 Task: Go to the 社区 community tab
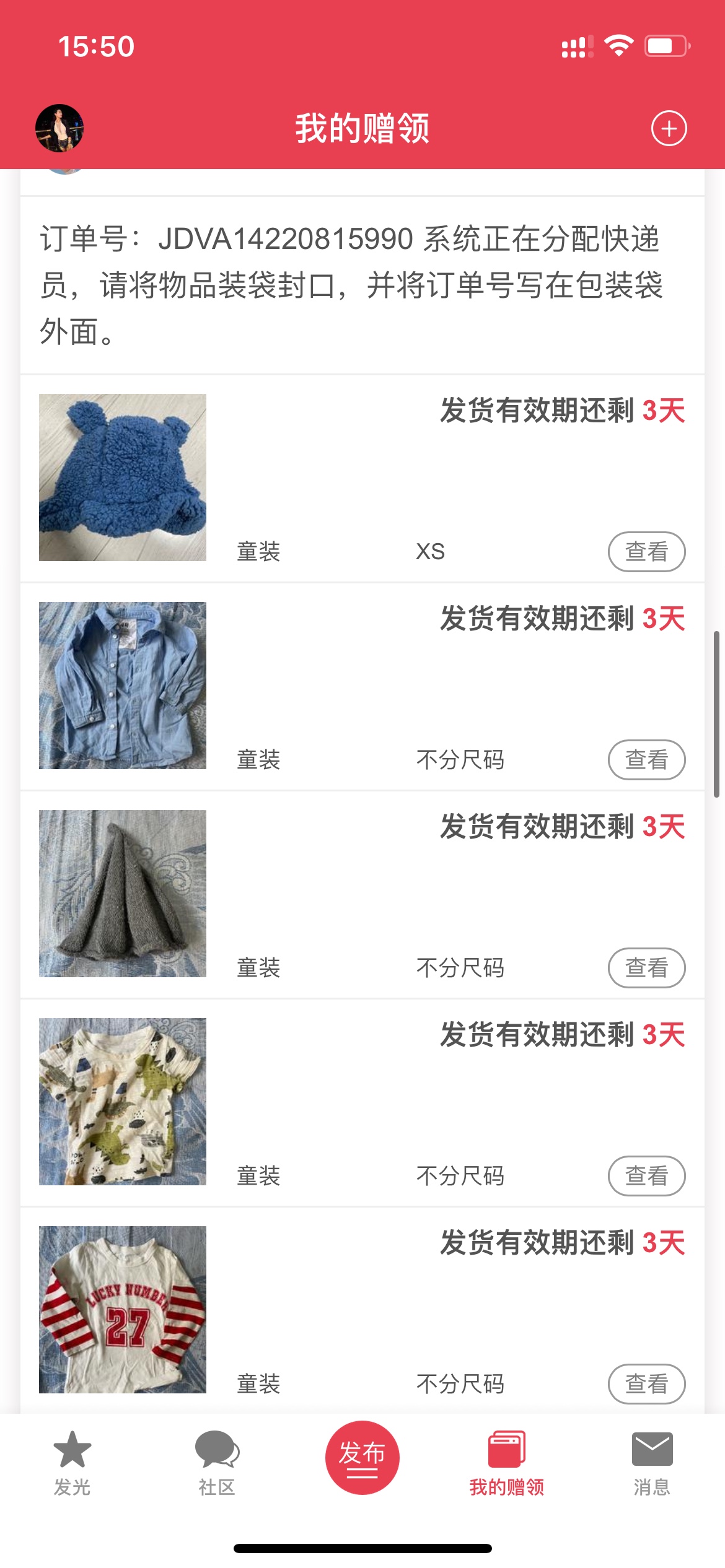tap(217, 1463)
